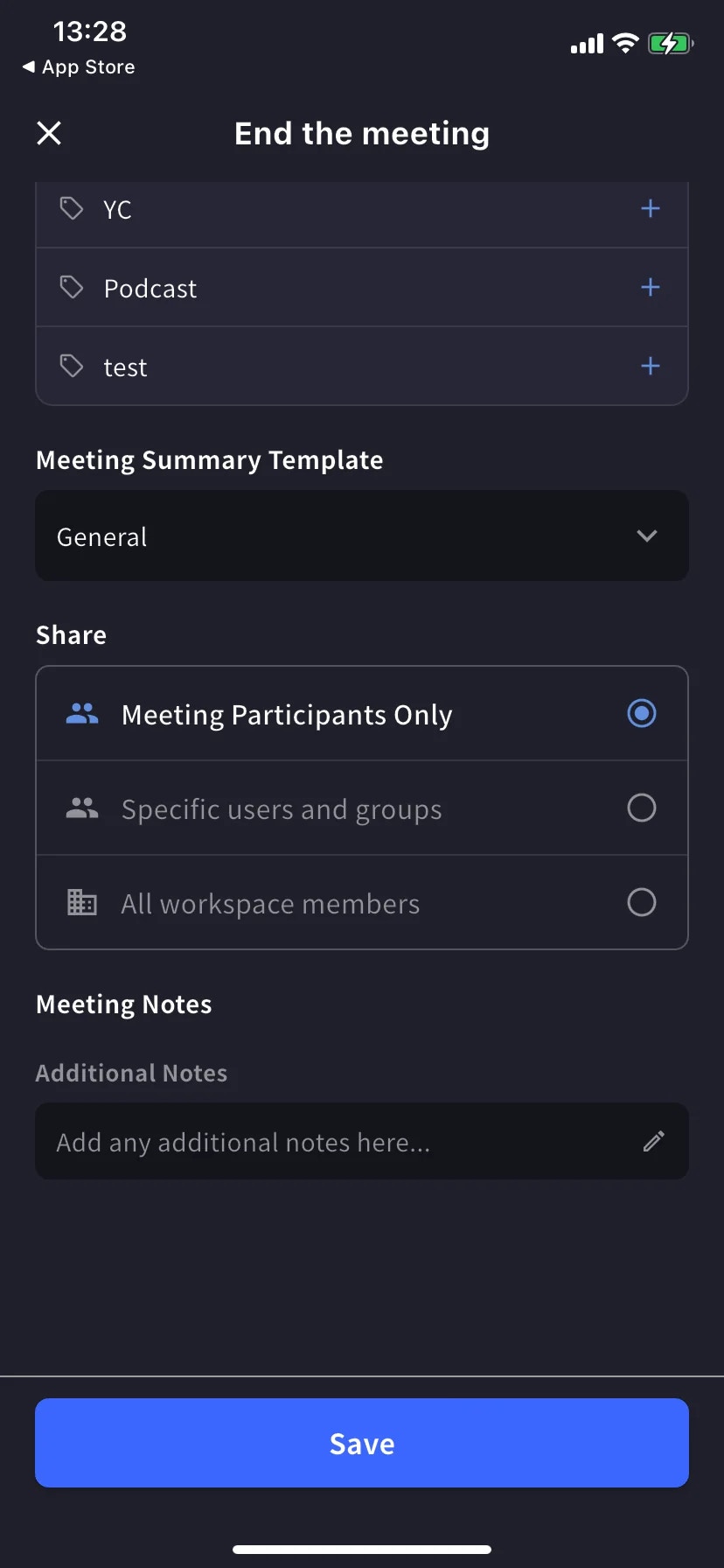Return to App Store via back link
The image size is (724, 1568).
[79, 67]
